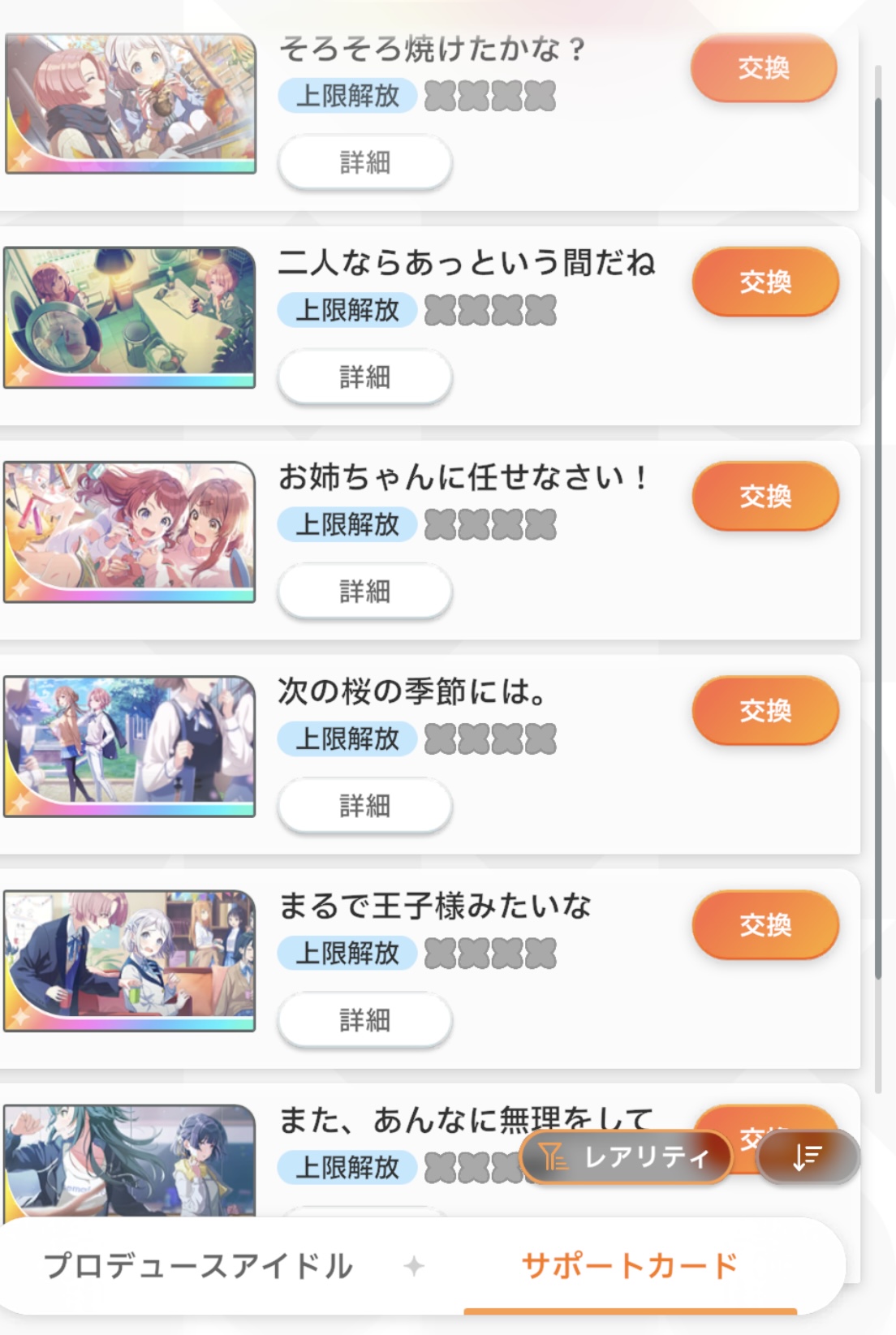Exchange the 次の桜の季節には。 card
896x1335 pixels.
(x=765, y=710)
